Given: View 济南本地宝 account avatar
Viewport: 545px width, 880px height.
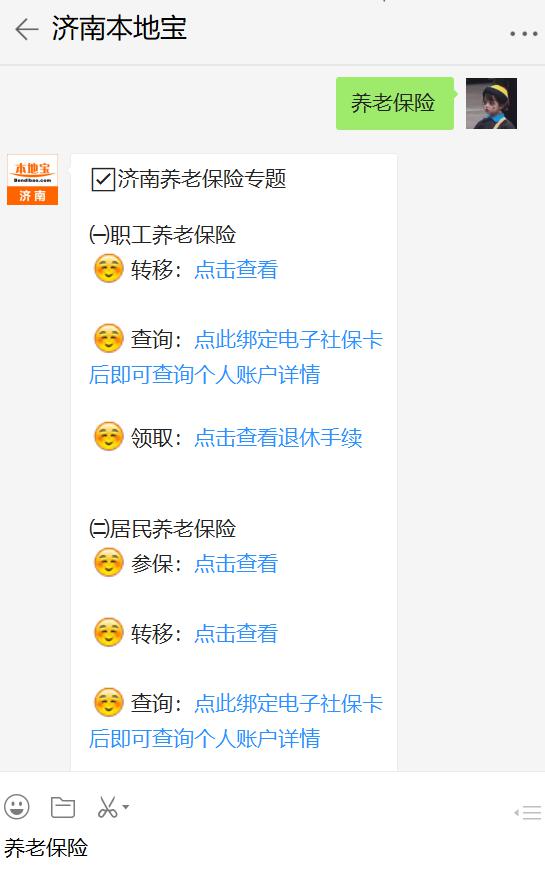Looking at the screenshot, I should click(33, 180).
